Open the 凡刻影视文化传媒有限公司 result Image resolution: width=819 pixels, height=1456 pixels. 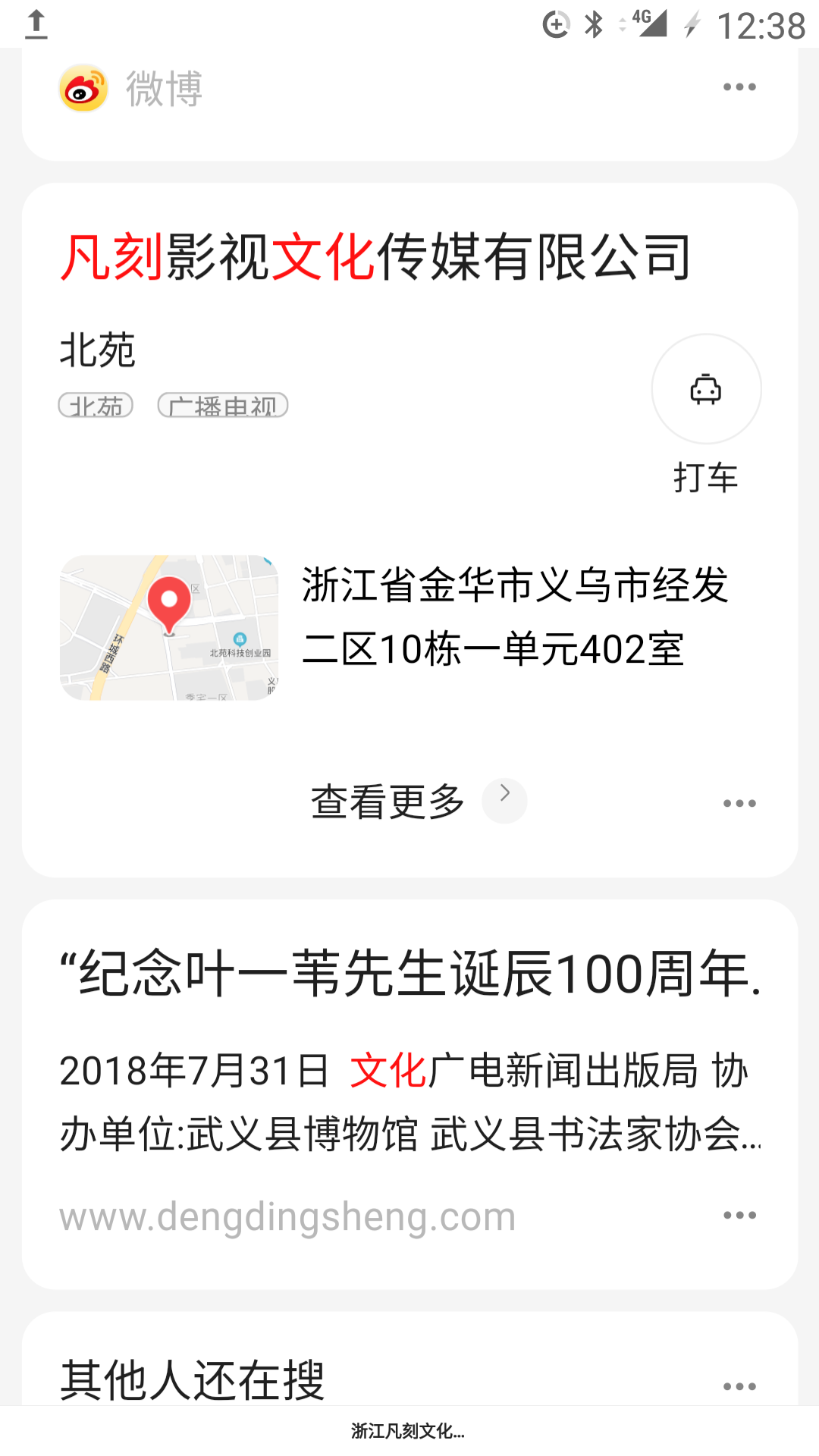(375, 257)
